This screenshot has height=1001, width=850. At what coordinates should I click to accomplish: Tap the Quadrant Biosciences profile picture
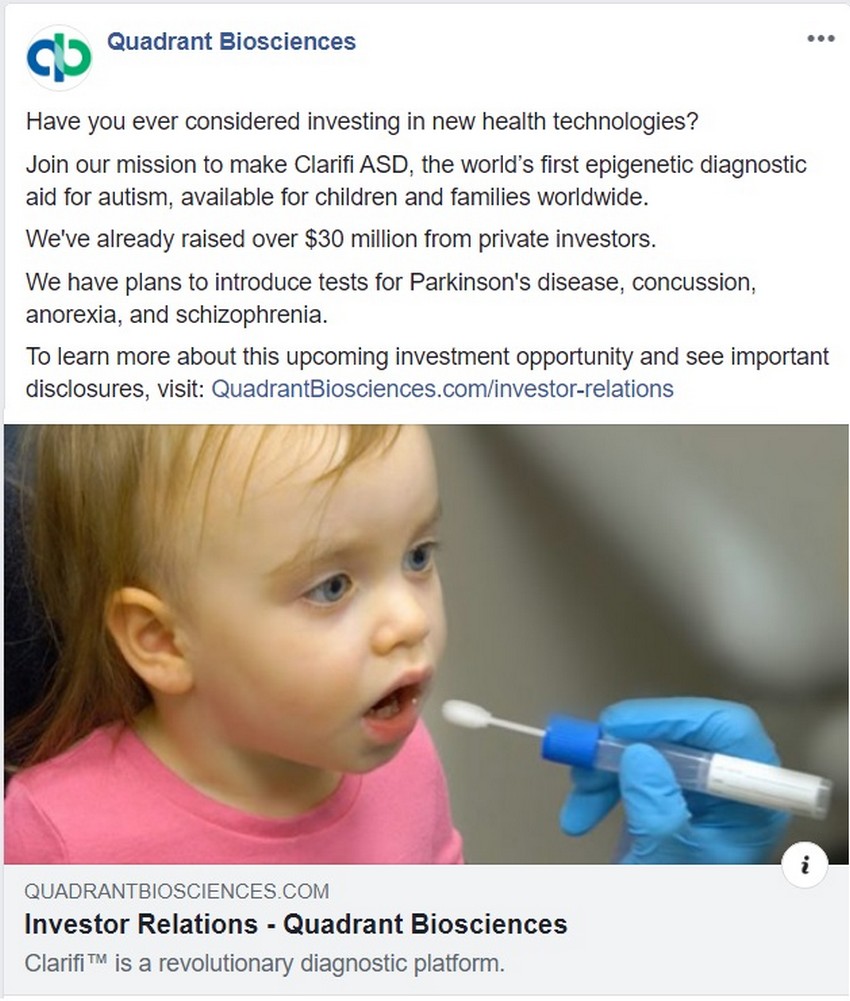[60, 59]
